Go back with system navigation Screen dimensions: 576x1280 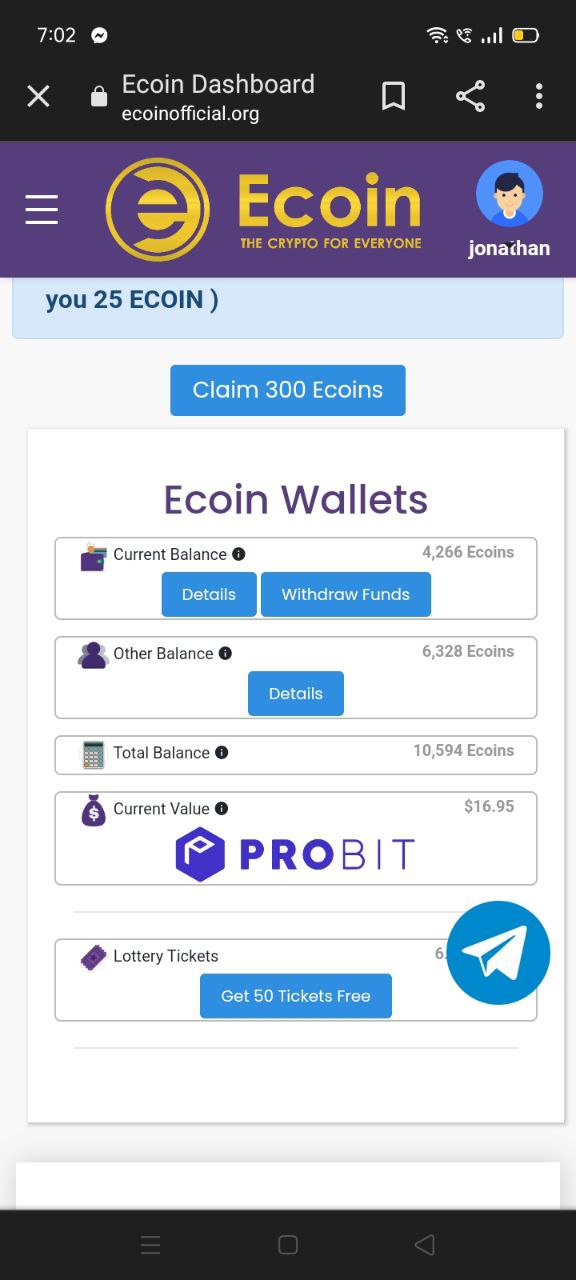pos(424,1245)
